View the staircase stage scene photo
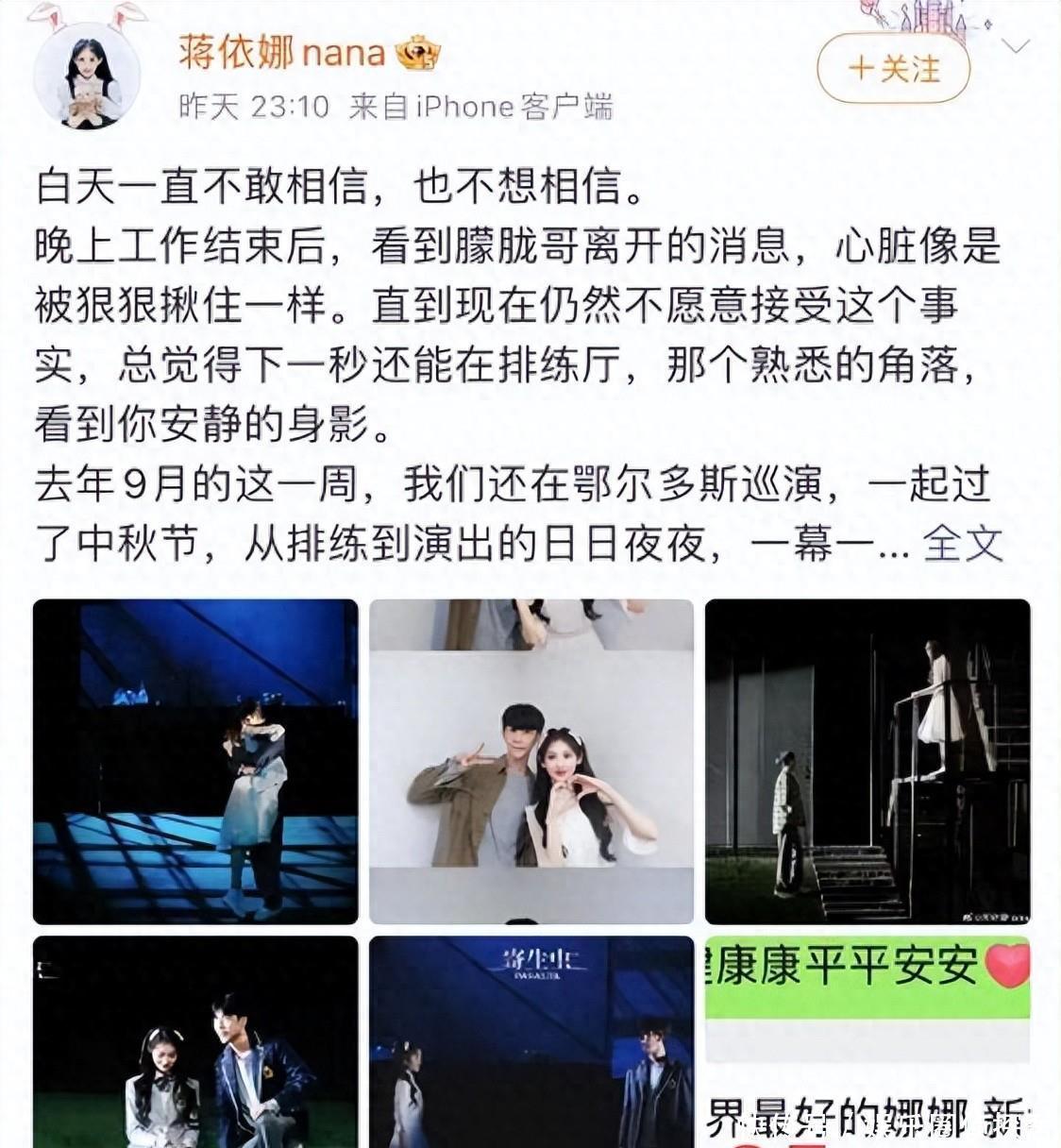This screenshot has width=1061, height=1148. (x=867, y=761)
